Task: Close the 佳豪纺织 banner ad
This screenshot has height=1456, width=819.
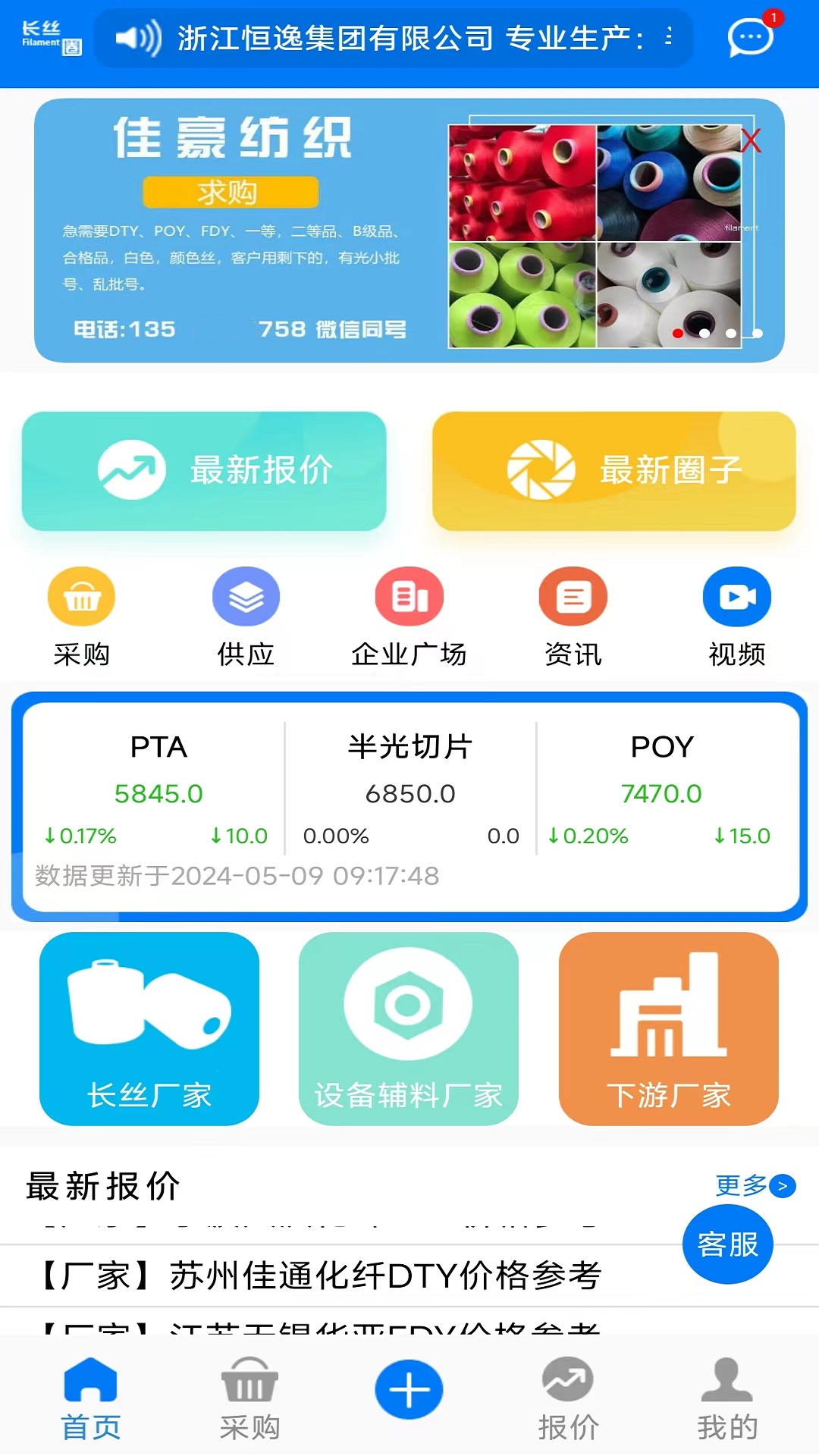Action: pyautogui.click(x=750, y=141)
